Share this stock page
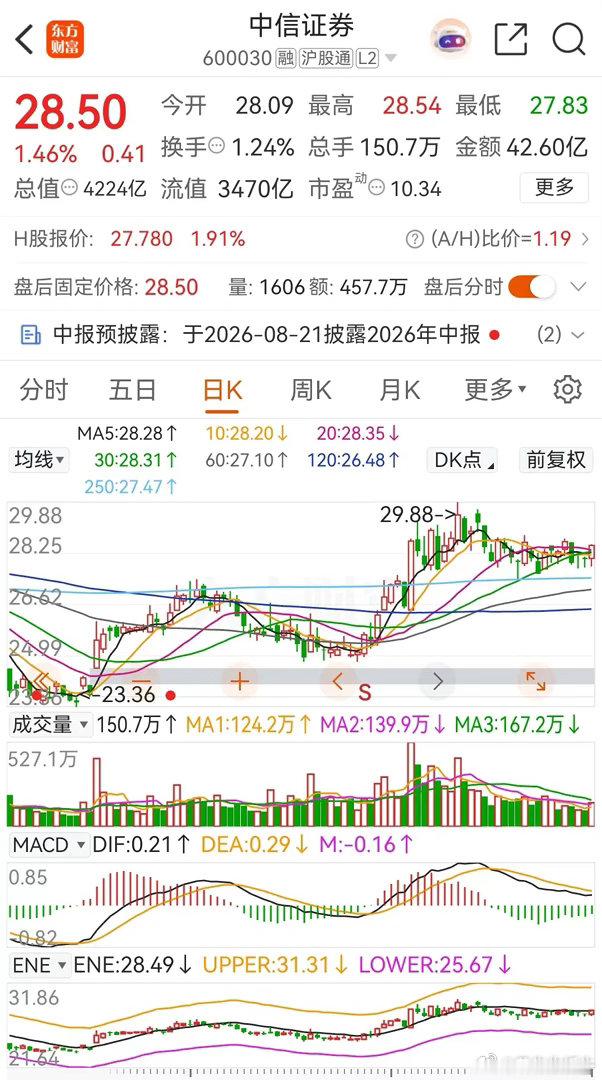This screenshot has height=1080, width=602. tap(512, 39)
